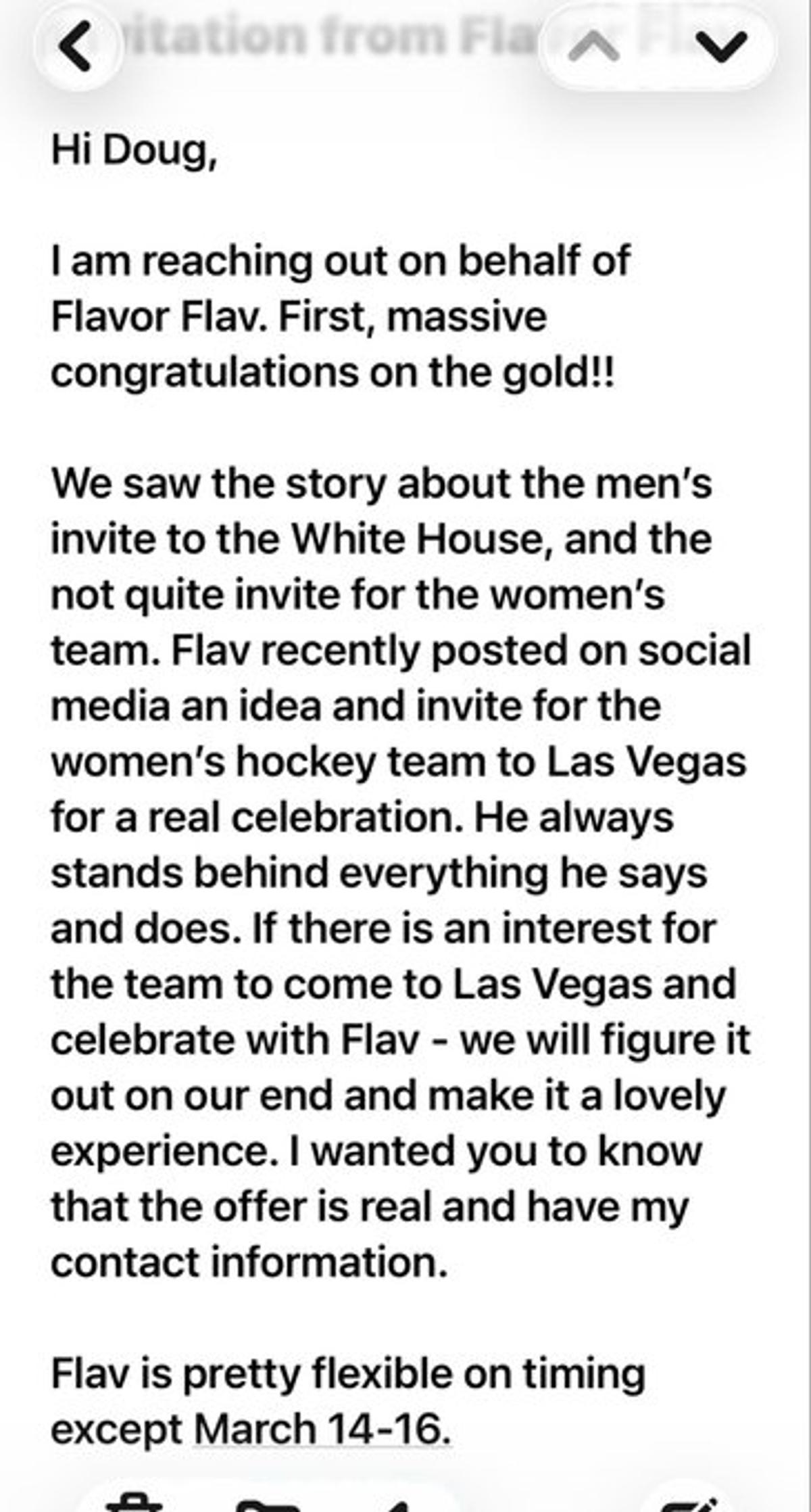The image size is (811, 1512).
Task: Jump to the next email
Action: (722, 47)
